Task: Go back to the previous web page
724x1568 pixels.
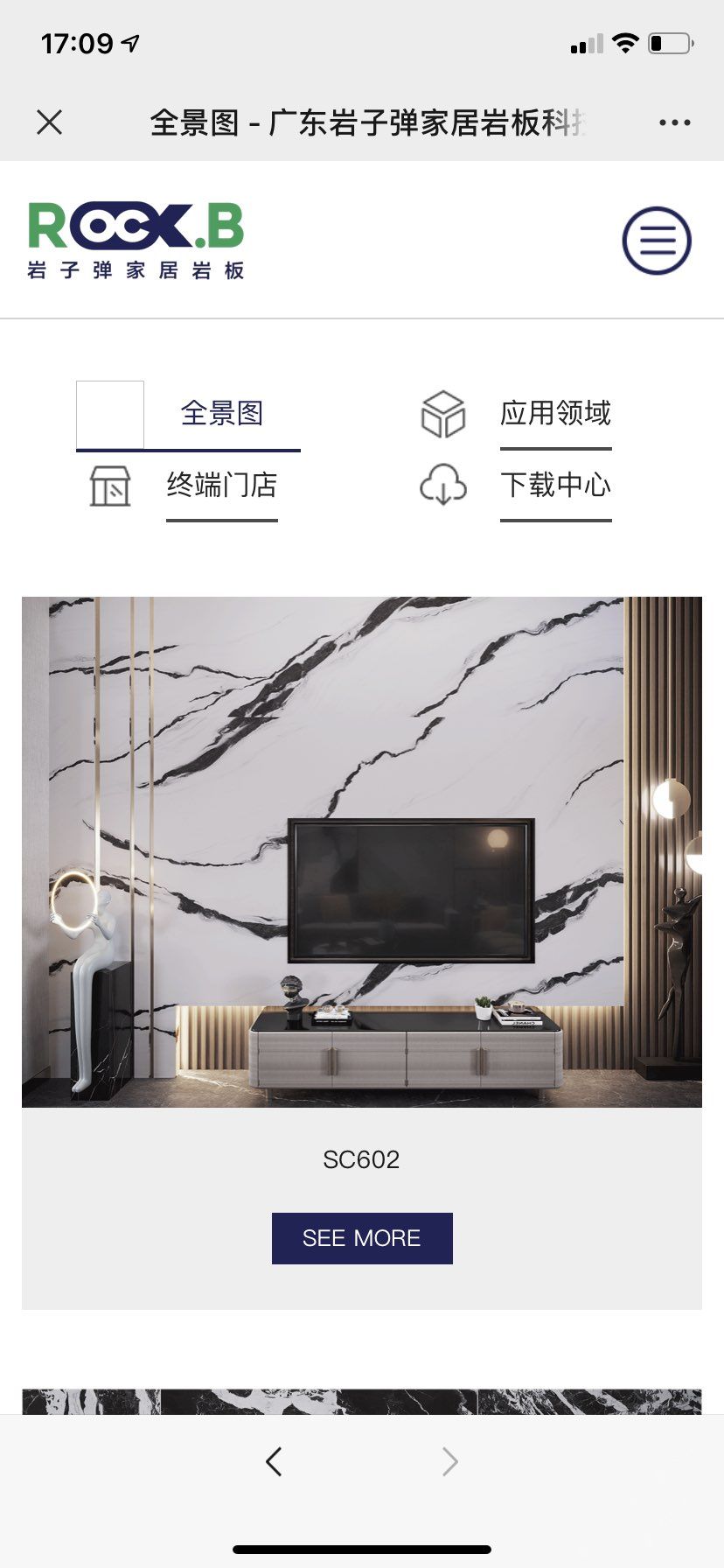Action: pos(274,1461)
